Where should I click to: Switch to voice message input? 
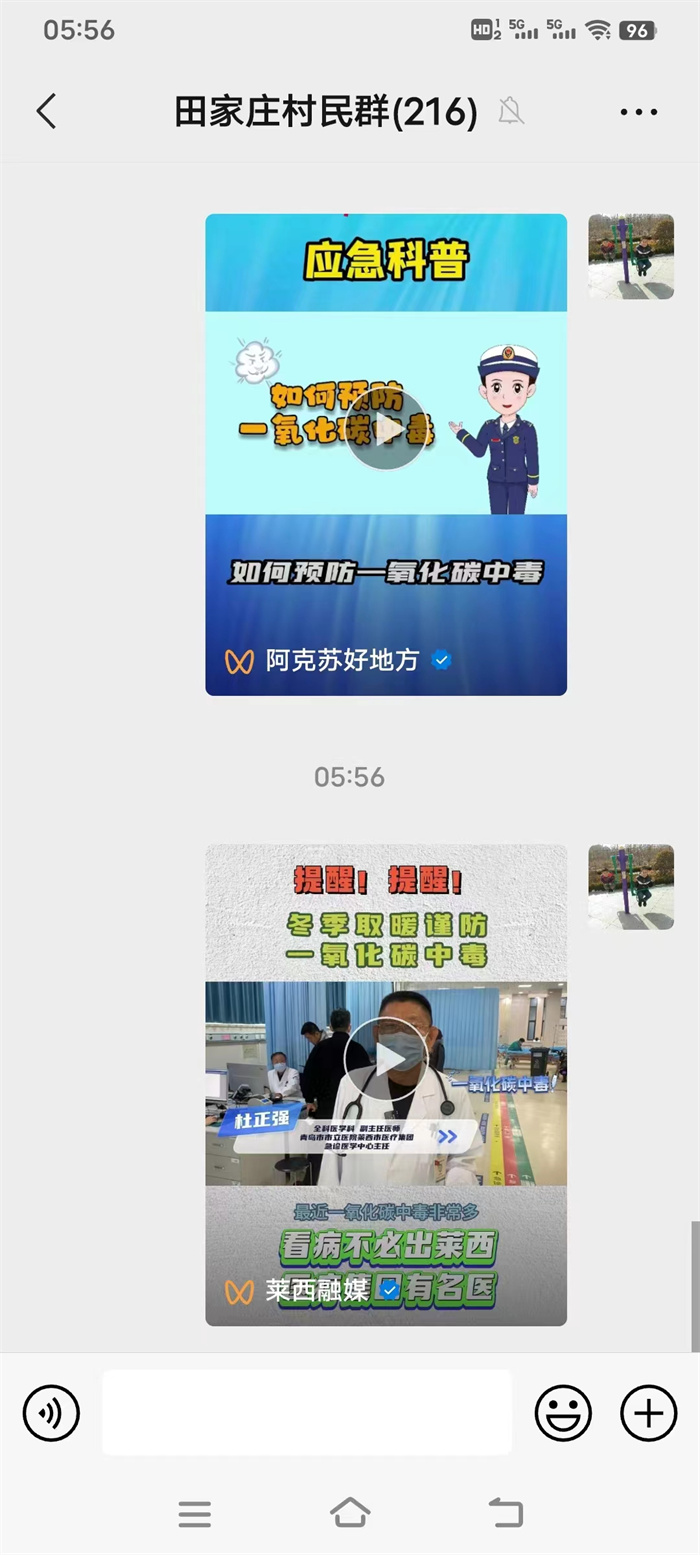(x=51, y=1413)
